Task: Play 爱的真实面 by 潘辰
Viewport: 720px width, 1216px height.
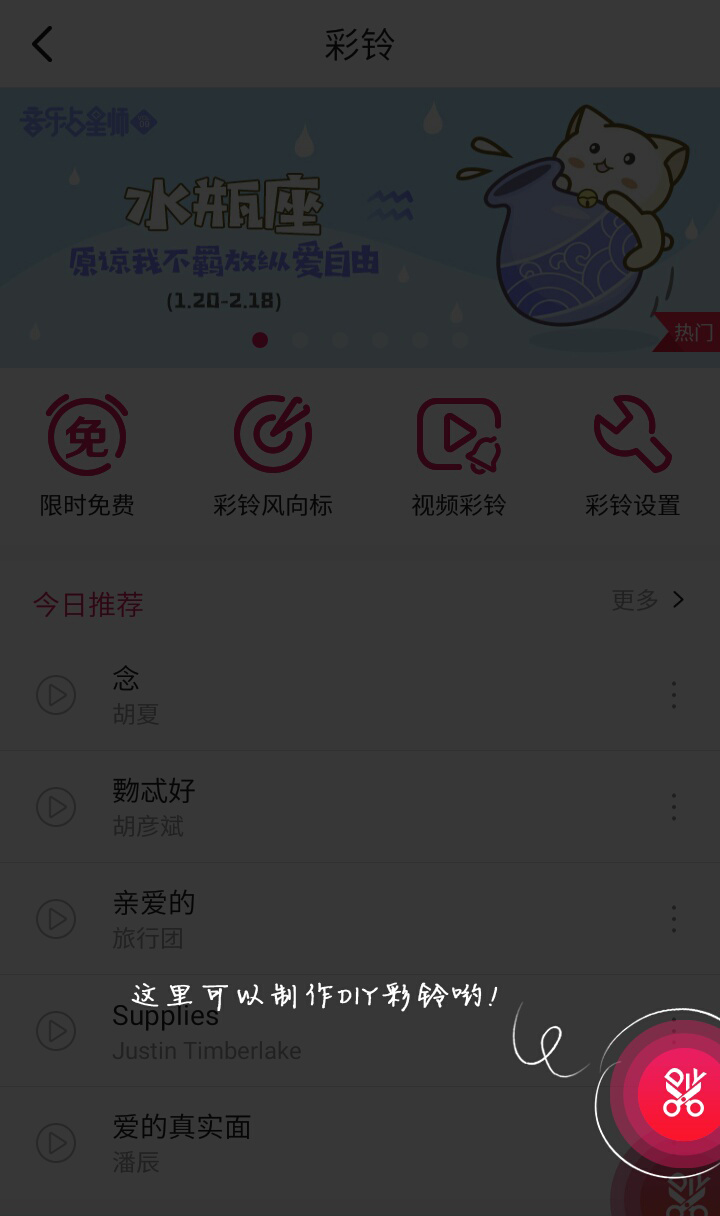Action: click(56, 1143)
